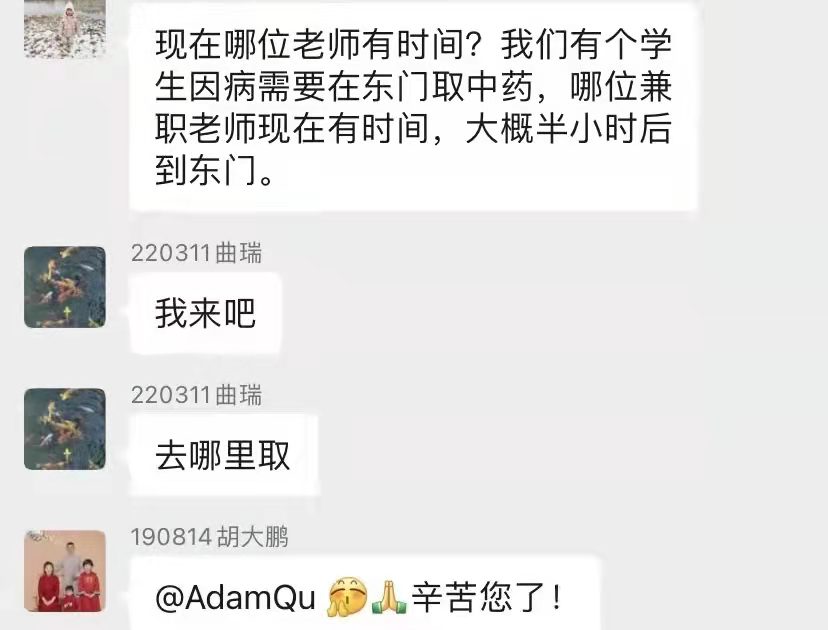Open 曲瑞's avatar beside the 我来吧 message
The height and width of the screenshot is (630, 828).
tap(65, 287)
